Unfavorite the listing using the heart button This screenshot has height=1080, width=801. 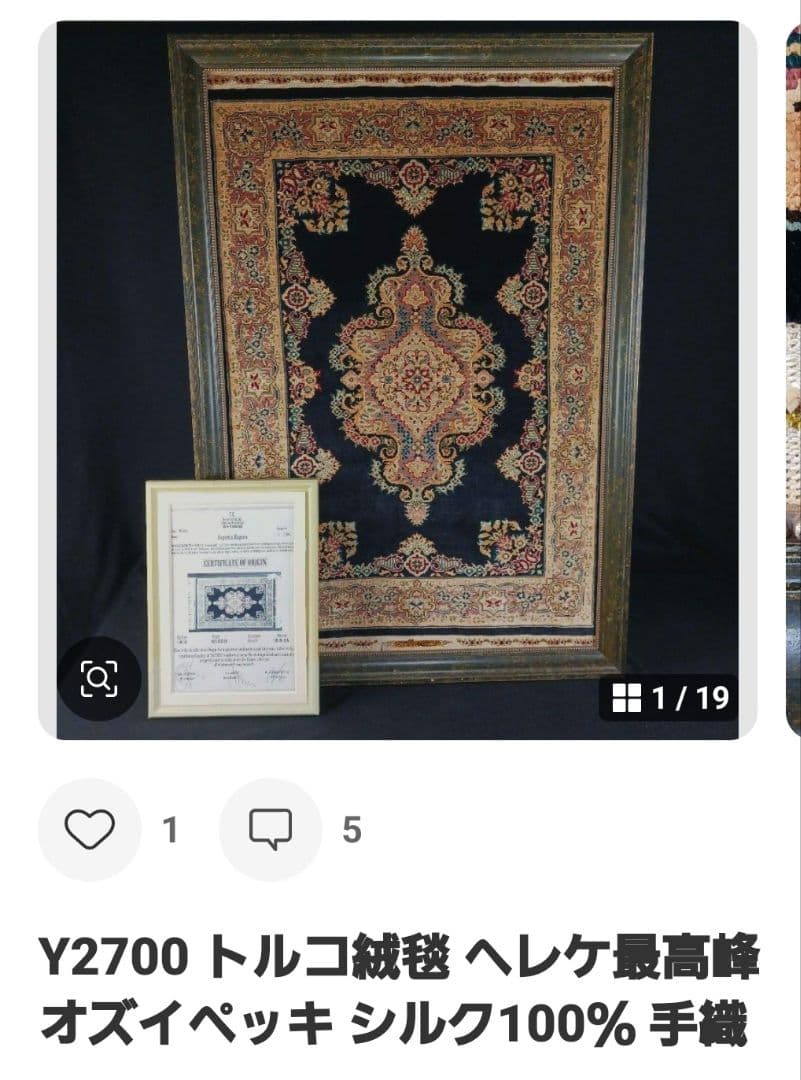point(90,829)
